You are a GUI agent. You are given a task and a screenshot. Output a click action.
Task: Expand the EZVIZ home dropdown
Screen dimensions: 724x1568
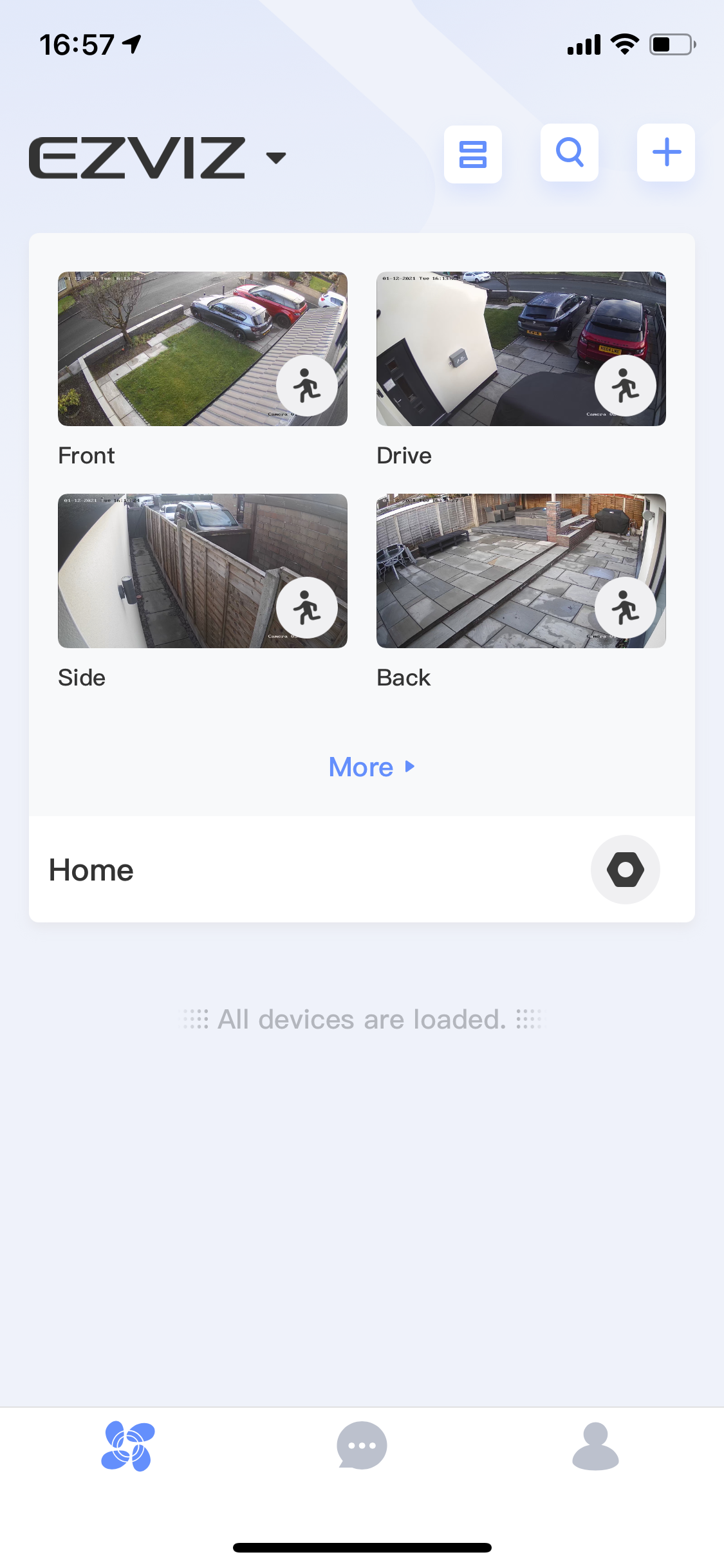[x=276, y=158]
